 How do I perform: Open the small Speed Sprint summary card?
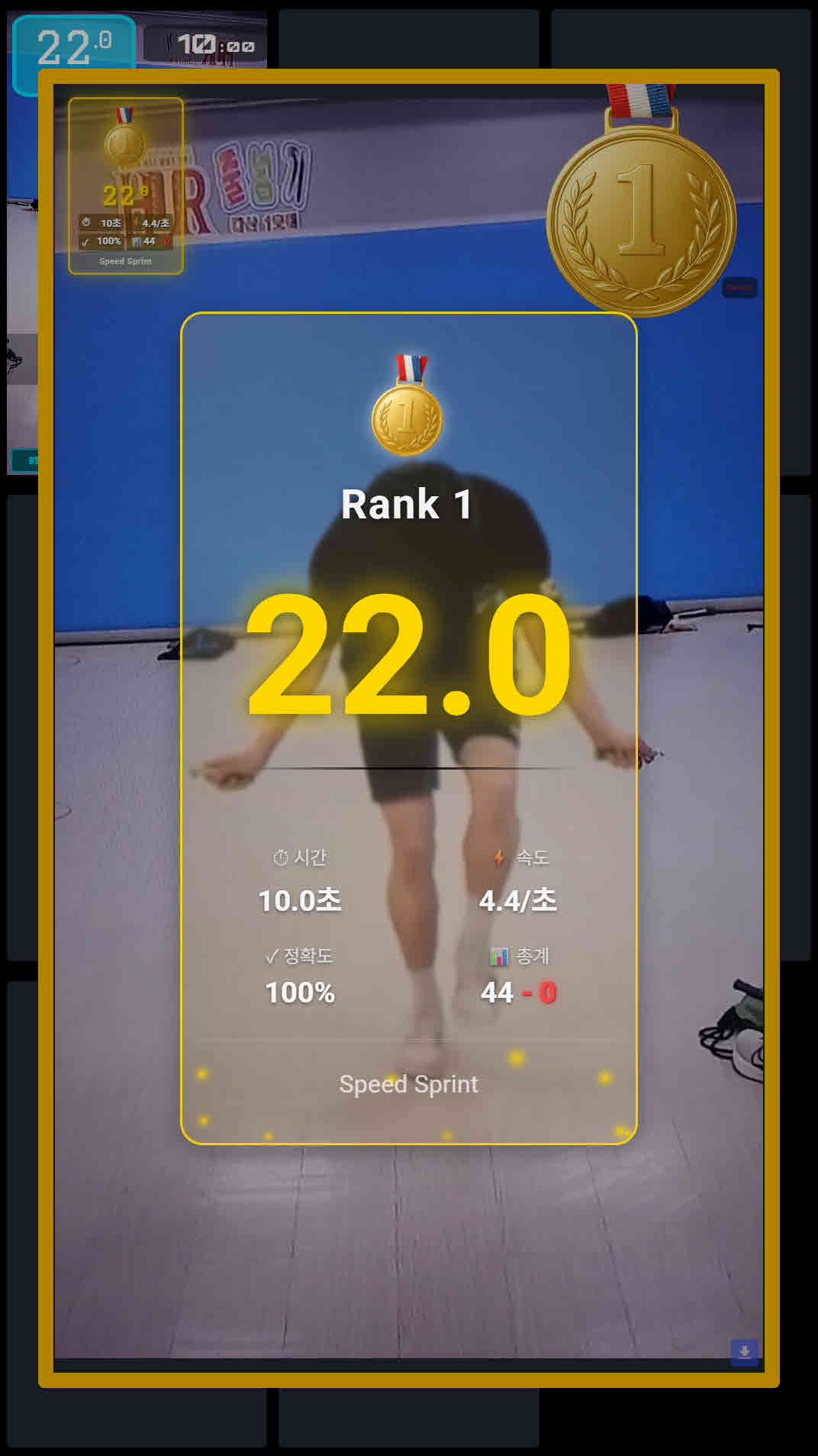point(126,186)
